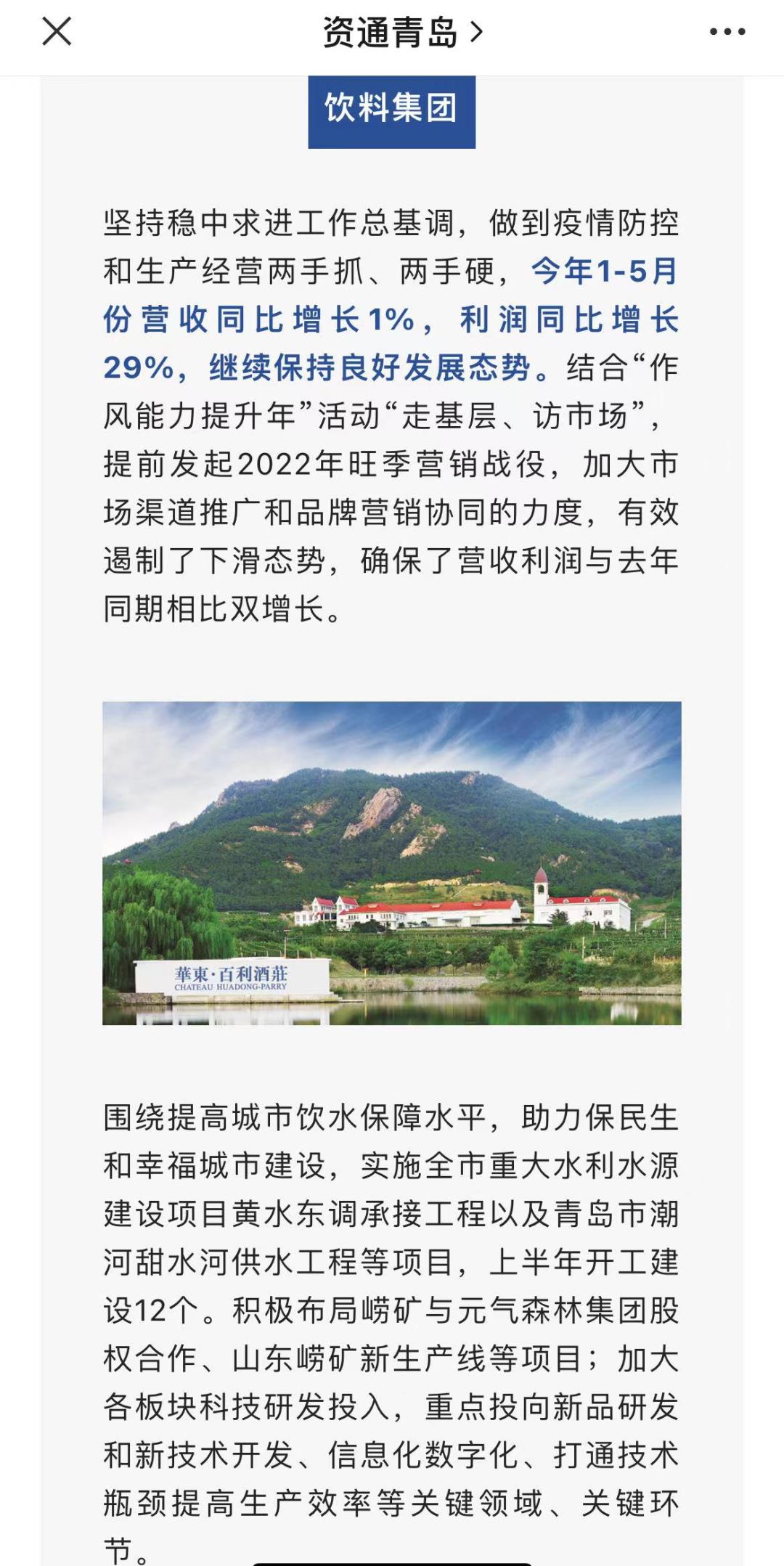
Task: Close the article page
Action: pos(57,32)
